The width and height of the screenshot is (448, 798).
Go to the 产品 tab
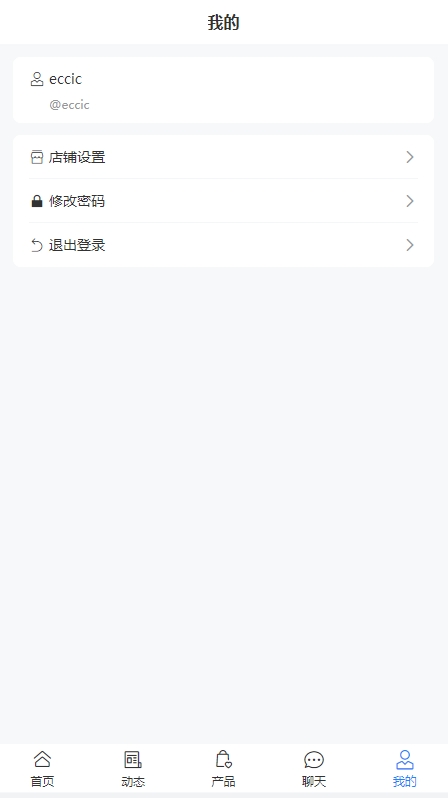tap(223, 768)
